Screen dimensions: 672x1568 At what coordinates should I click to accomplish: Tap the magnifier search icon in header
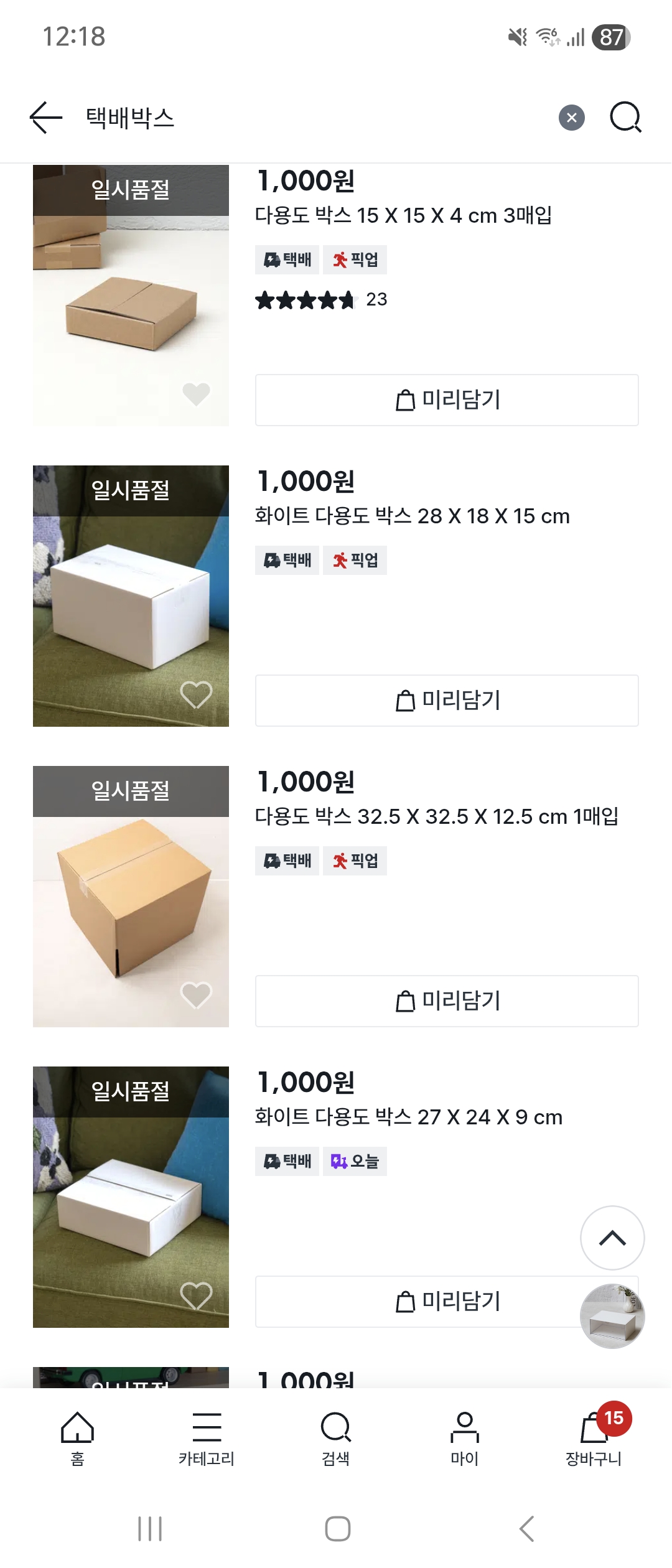(x=625, y=118)
